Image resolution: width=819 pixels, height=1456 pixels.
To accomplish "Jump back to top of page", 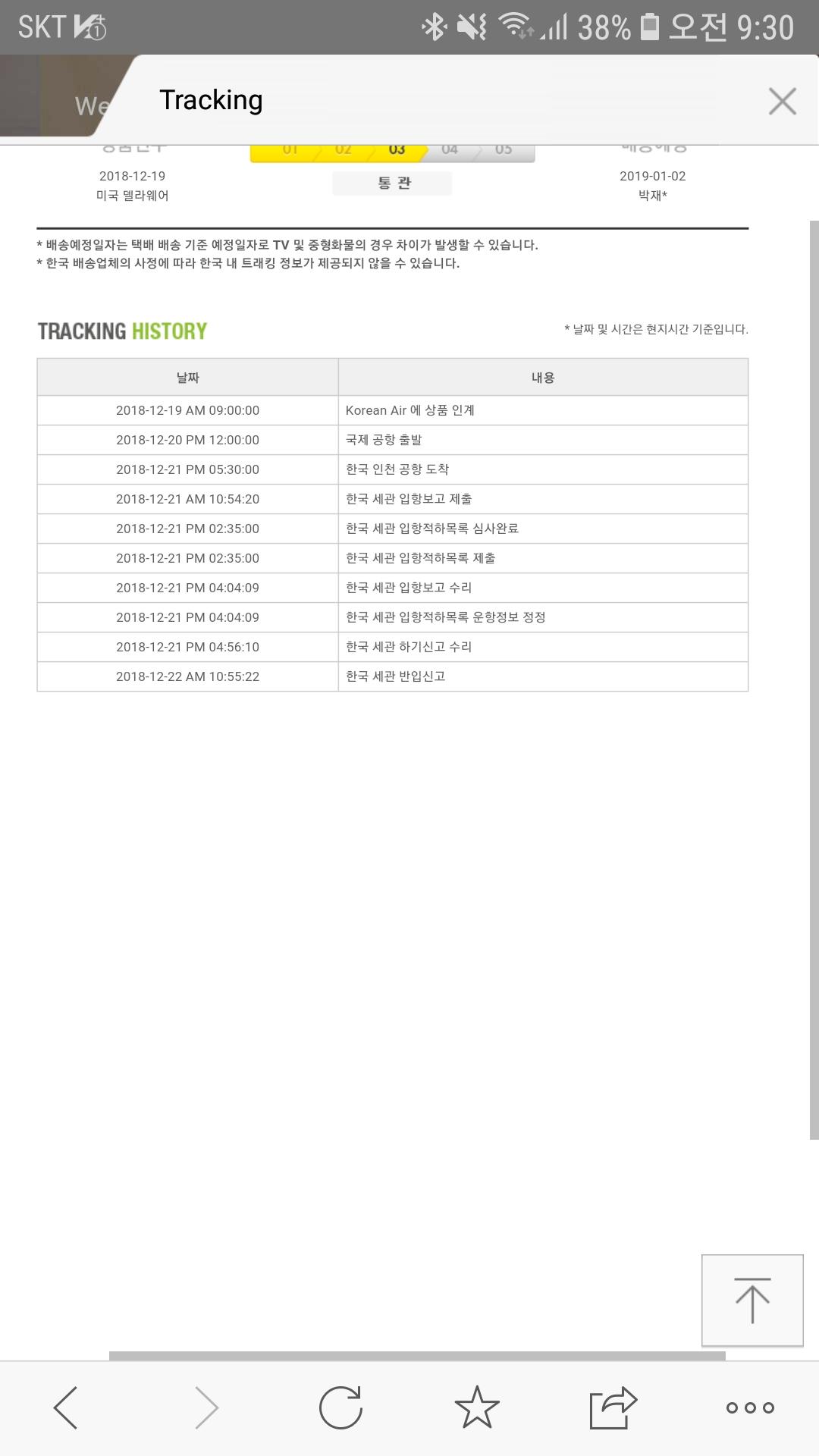I will point(752,1300).
